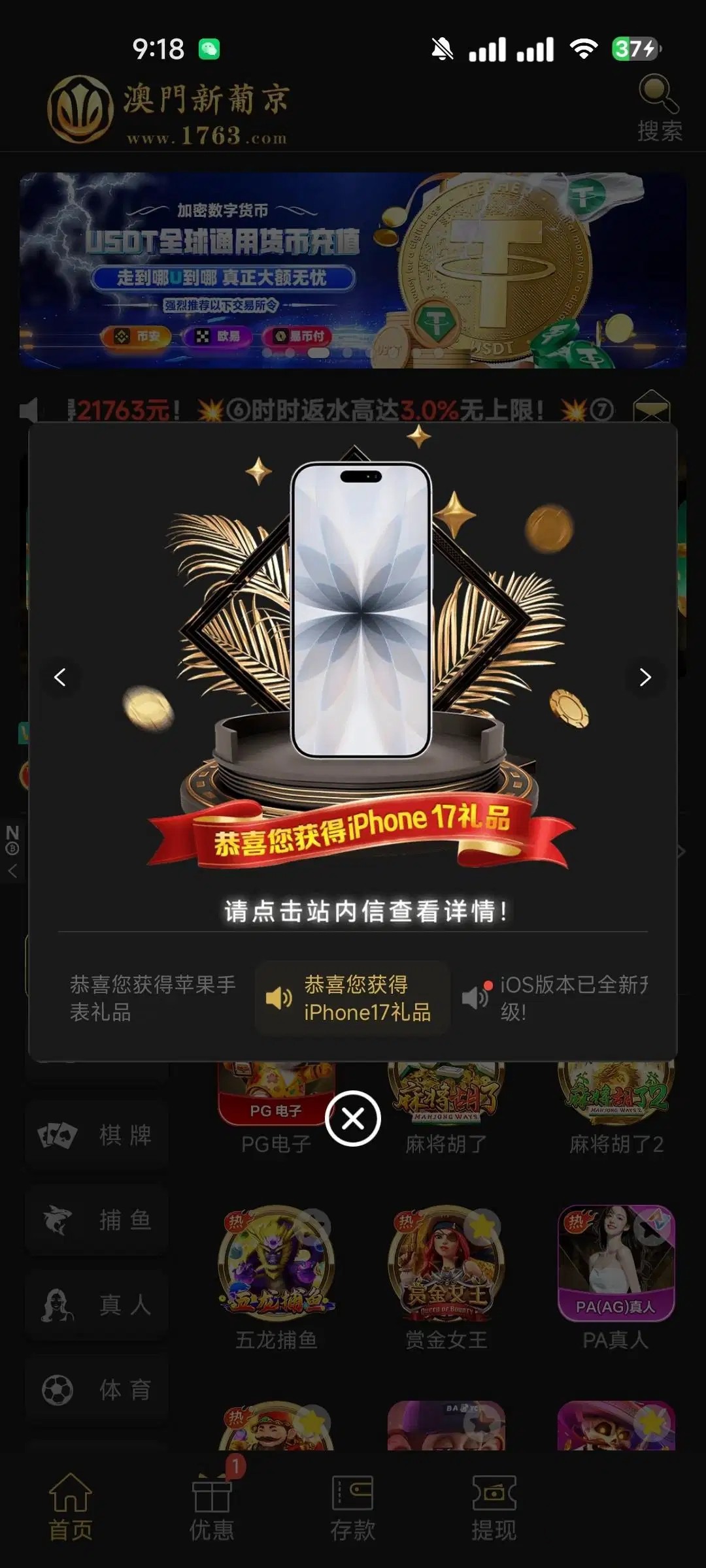Image resolution: width=706 pixels, height=1568 pixels.
Task: Open the PA真人 game
Action: pos(616,1264)
